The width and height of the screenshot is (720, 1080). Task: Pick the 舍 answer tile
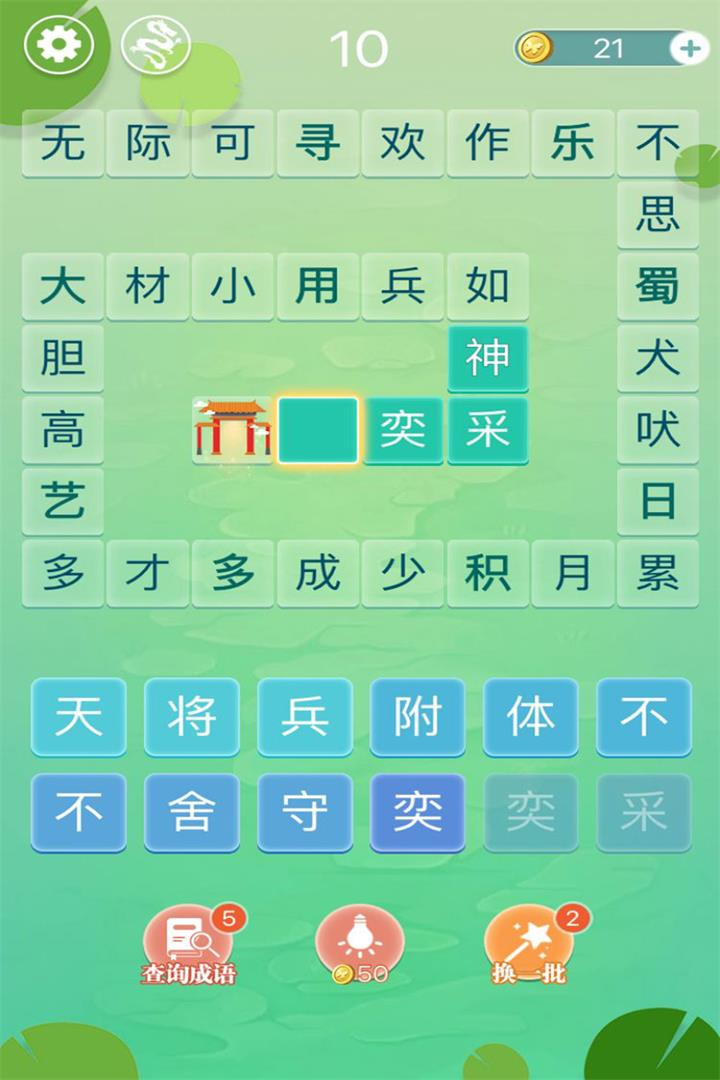(192, 812)
